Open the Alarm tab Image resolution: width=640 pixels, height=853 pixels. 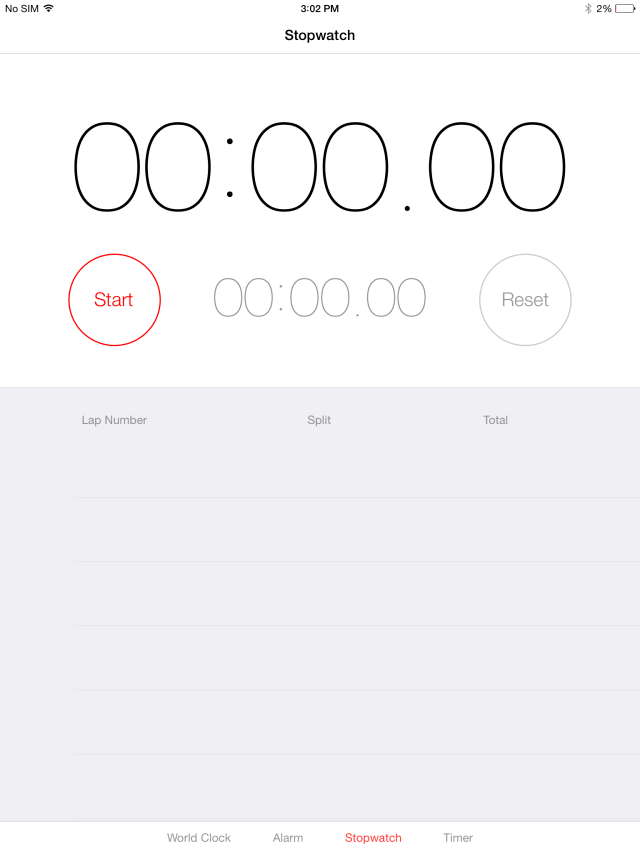pyautogui.click(x=288, y=838)
